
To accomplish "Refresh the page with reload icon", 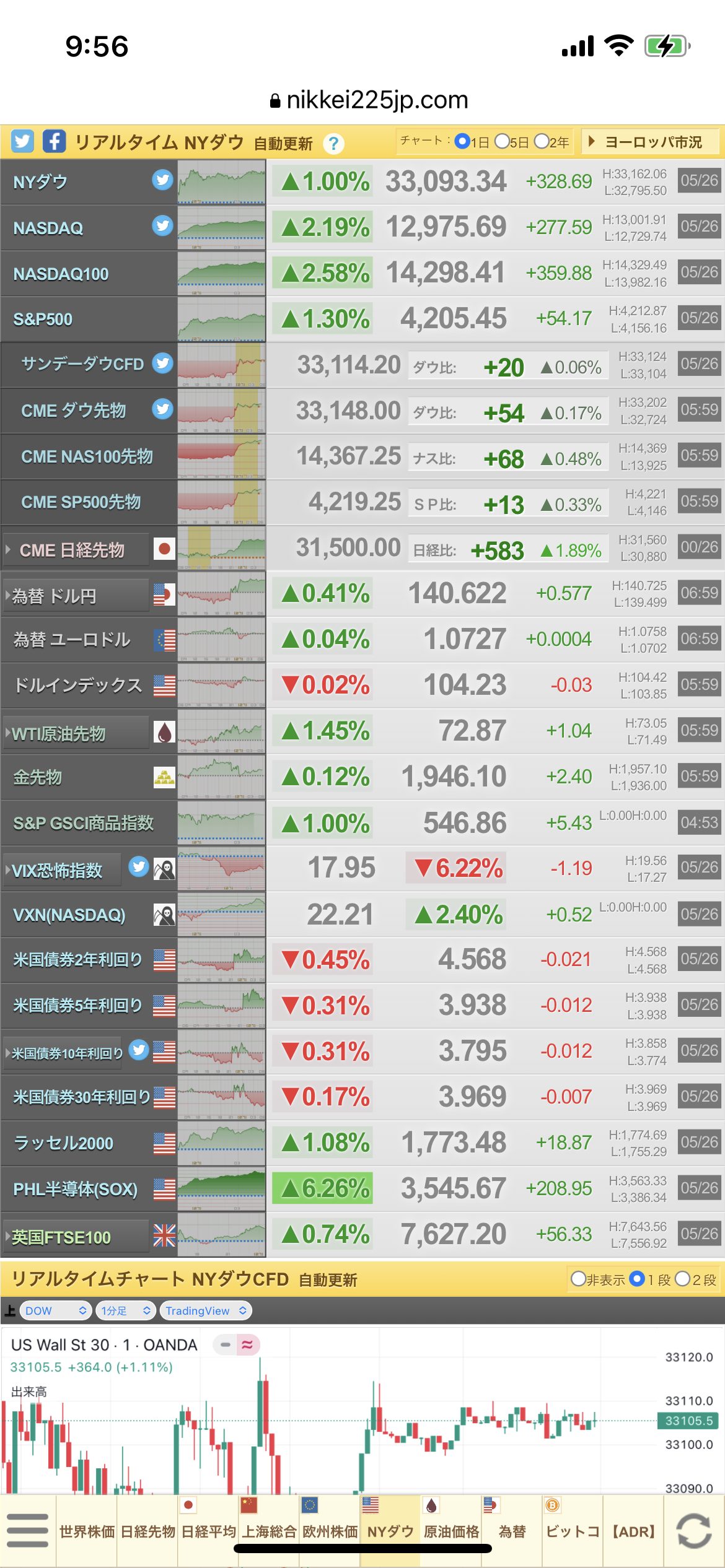I will [x=693, y=1531].
